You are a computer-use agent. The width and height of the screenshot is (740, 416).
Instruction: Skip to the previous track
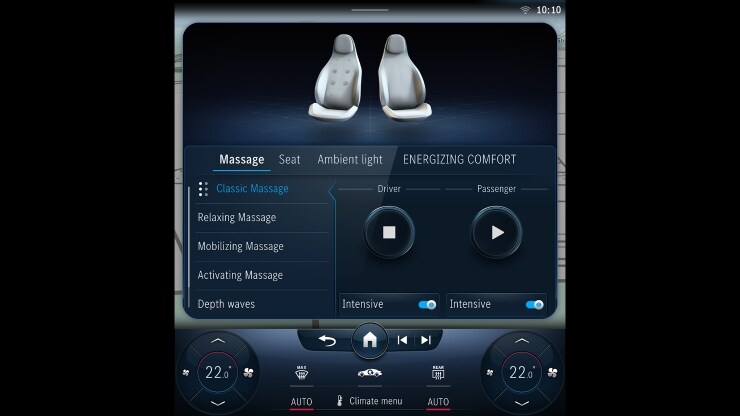(x=402, y=340)
